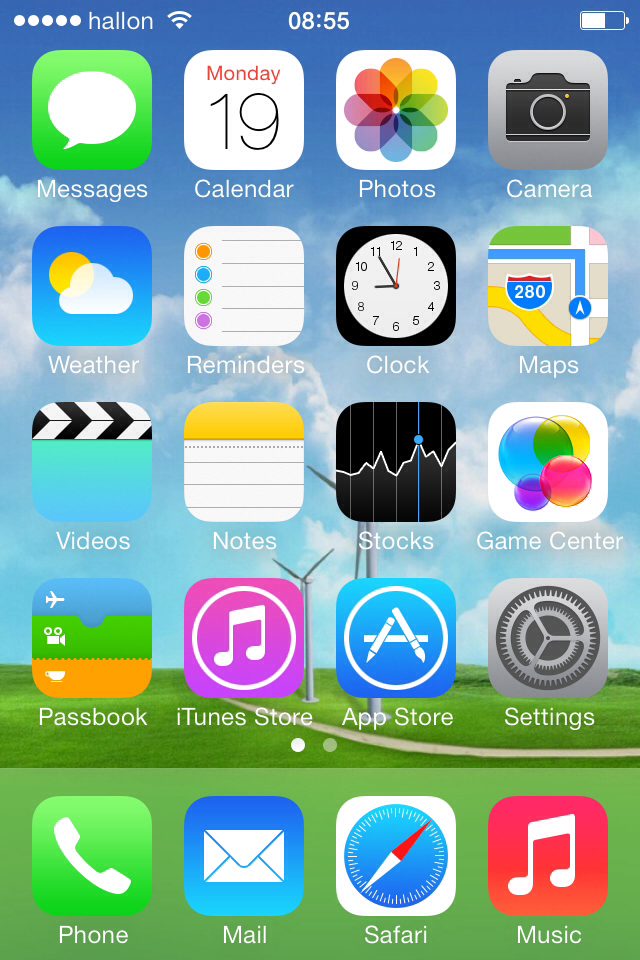Image resolution: width=640 pixels, height=960 pixels.
Task: View Stocks app
Action: (396, 462)
